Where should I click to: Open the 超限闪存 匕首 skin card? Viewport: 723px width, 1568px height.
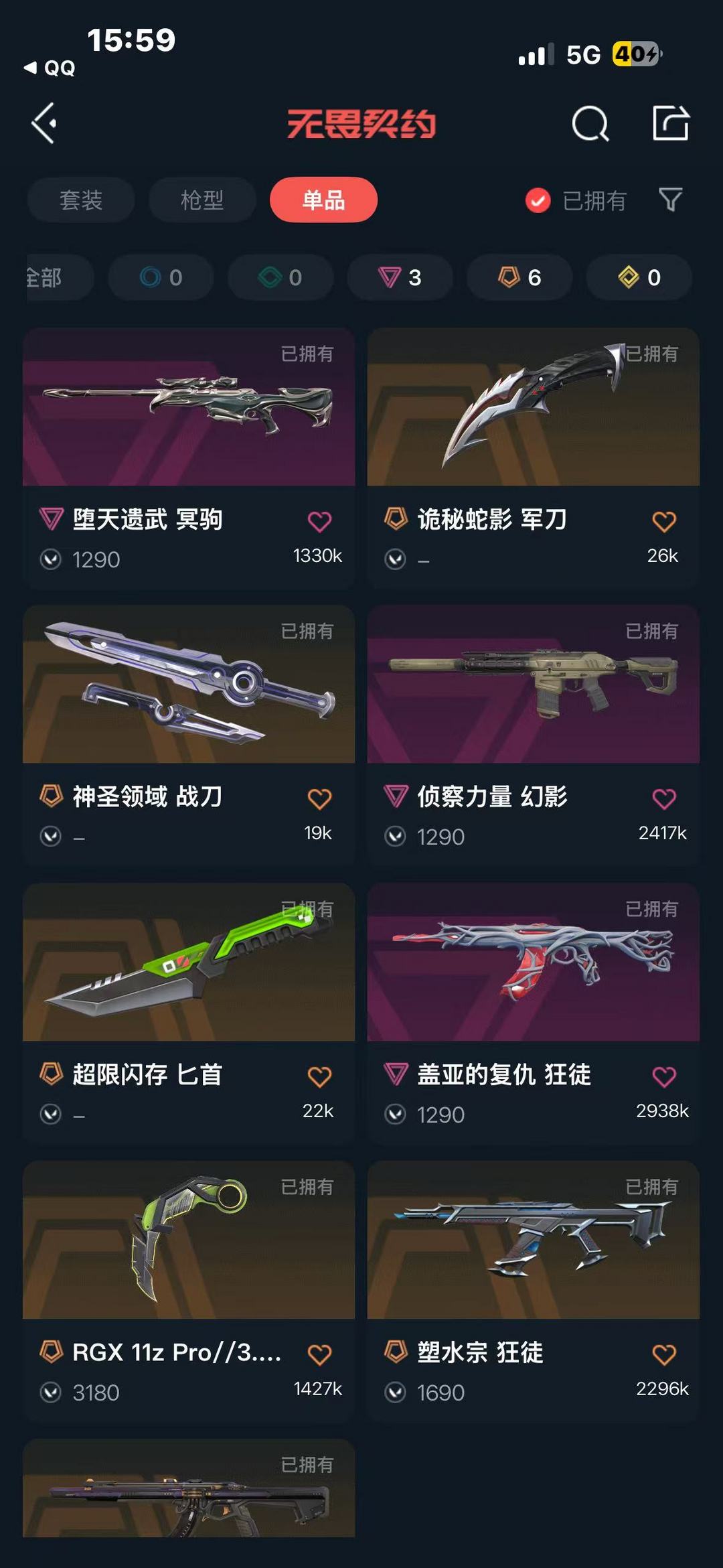point(189,963)
